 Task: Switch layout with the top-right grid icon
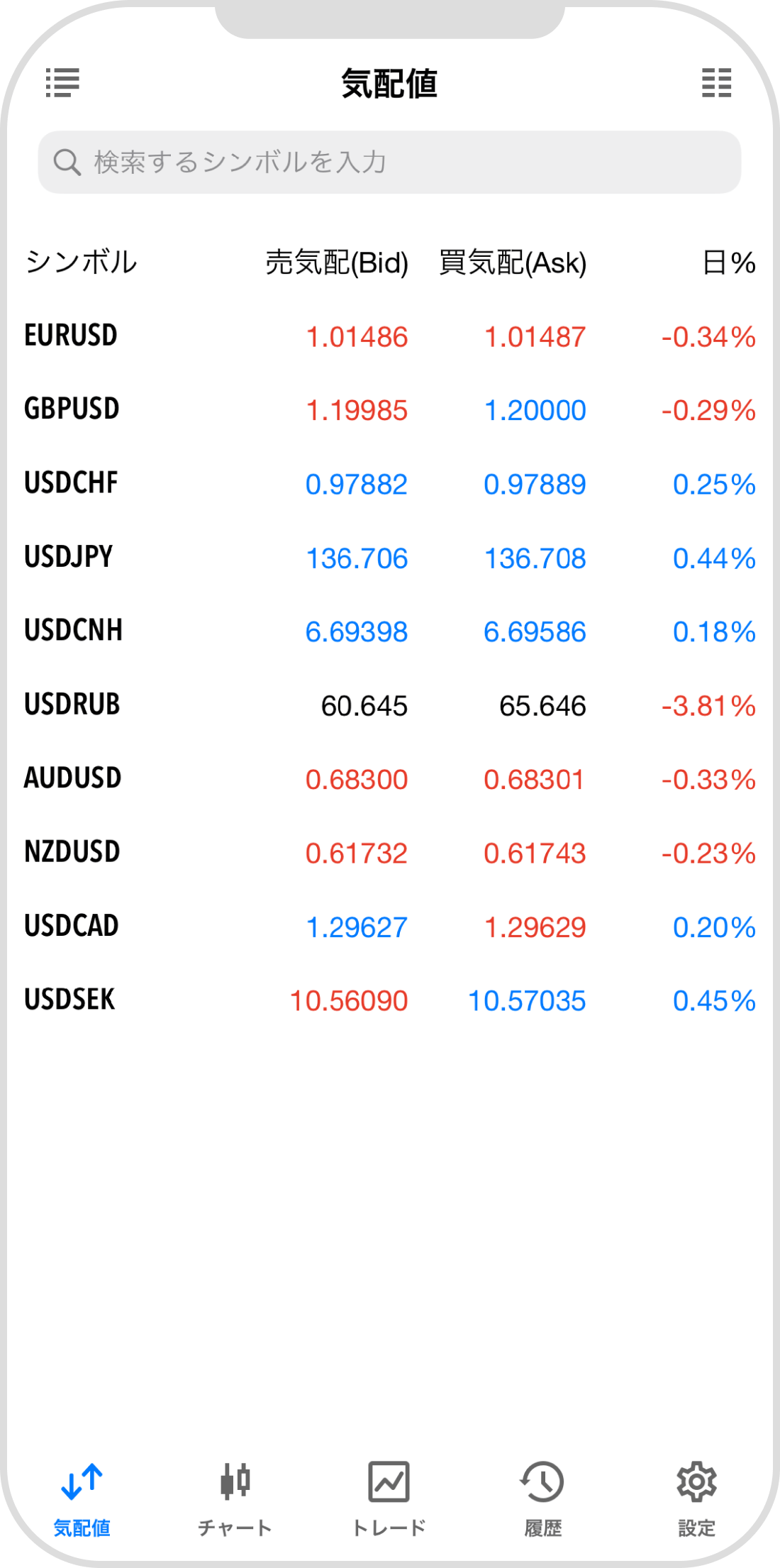(716, 83)
